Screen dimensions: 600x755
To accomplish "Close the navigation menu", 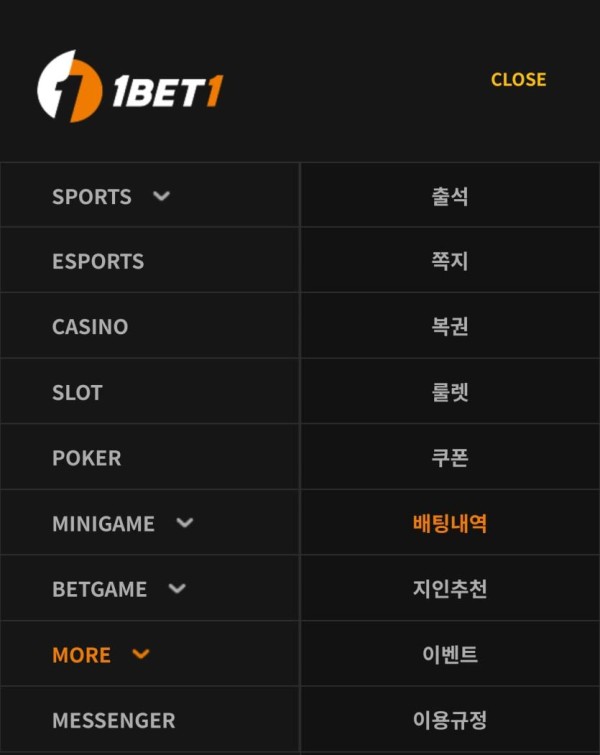I will click(518, 80).
